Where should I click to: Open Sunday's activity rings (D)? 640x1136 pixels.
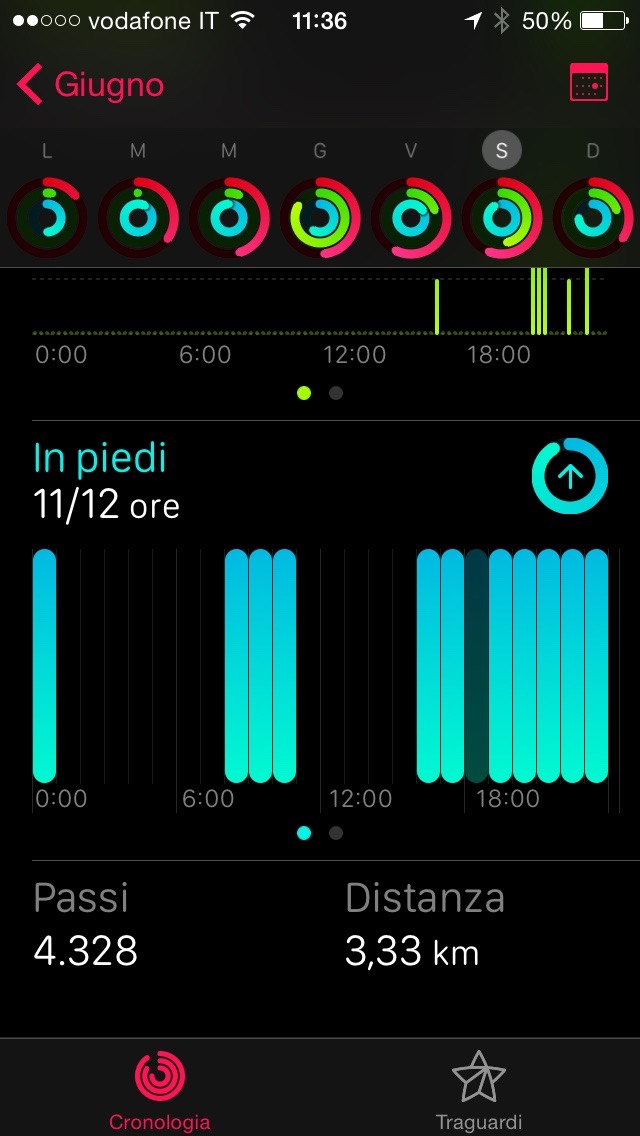pos(593,217)
